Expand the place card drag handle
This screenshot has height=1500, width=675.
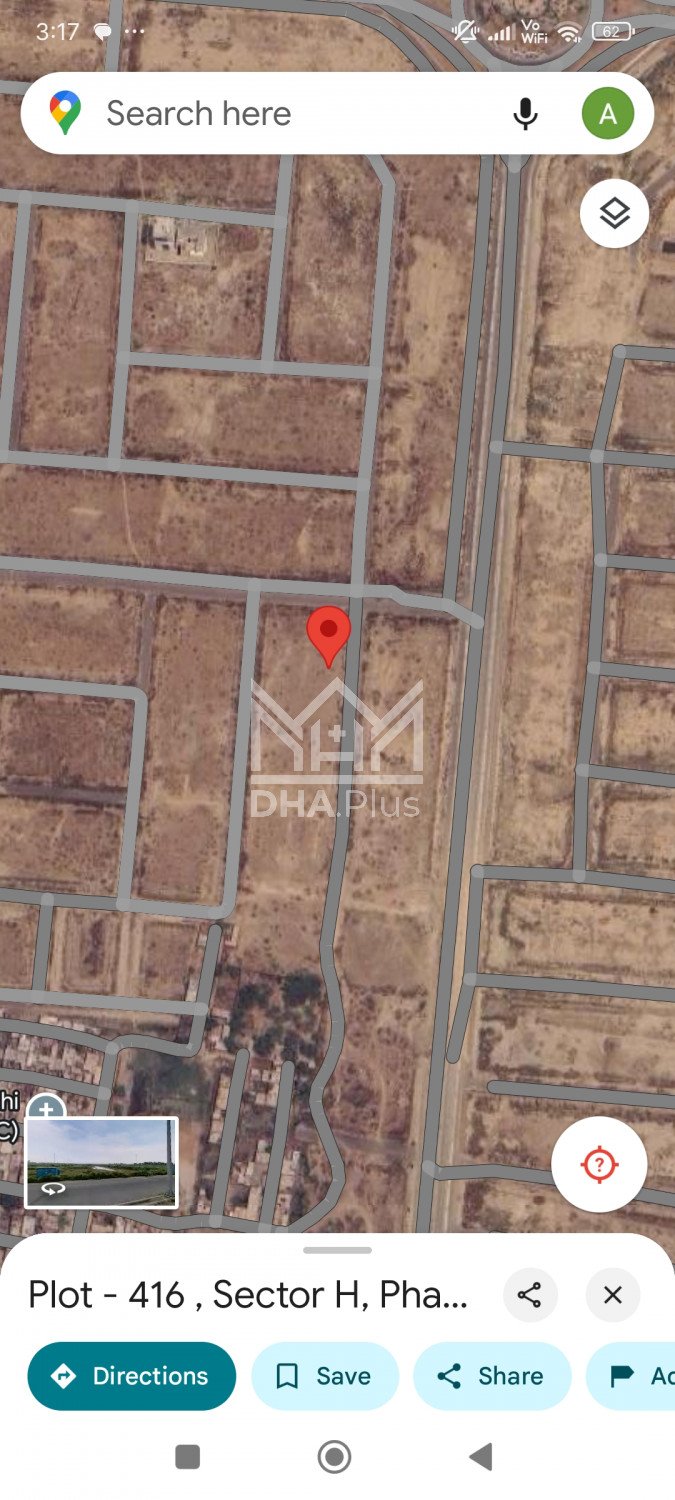(337, 1250)
